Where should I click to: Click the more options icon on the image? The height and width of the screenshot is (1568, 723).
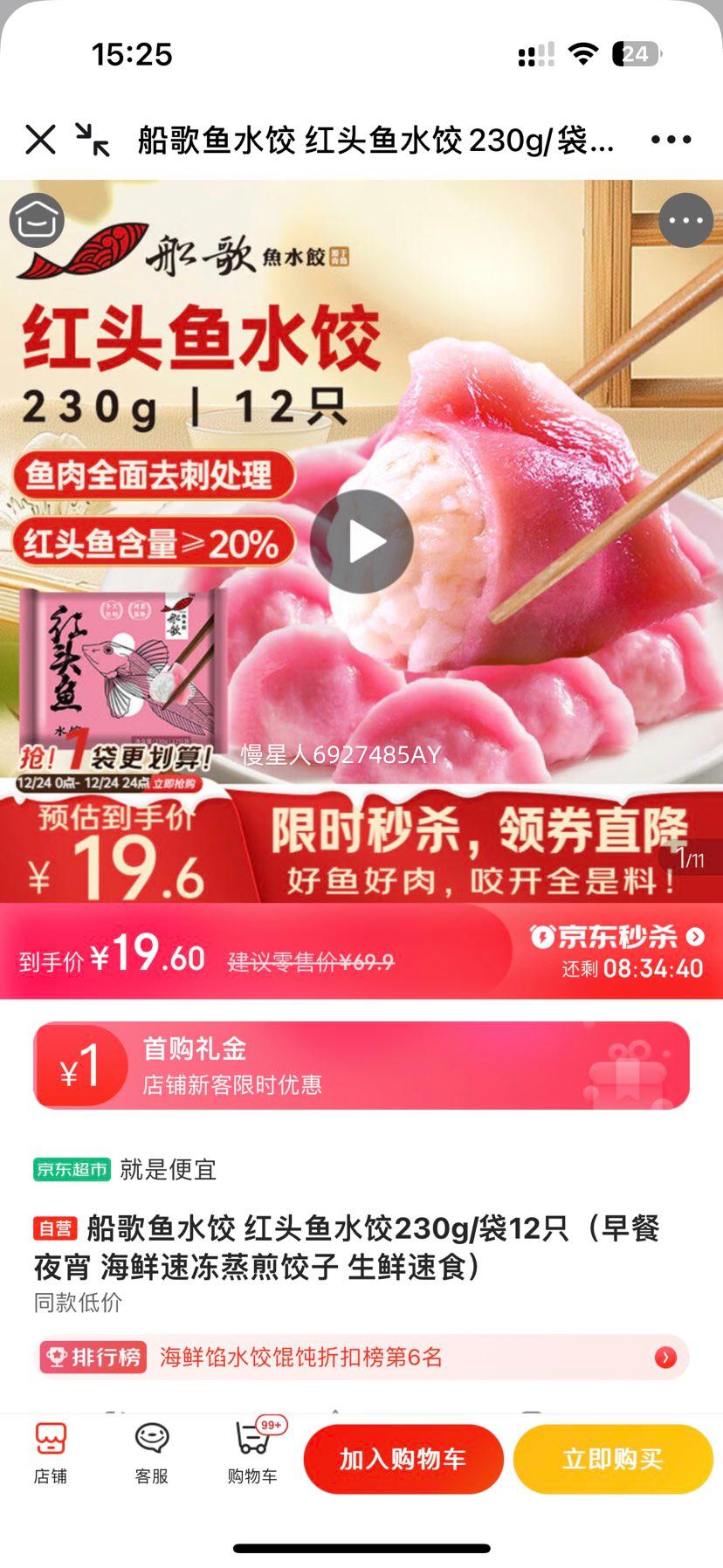686,220
